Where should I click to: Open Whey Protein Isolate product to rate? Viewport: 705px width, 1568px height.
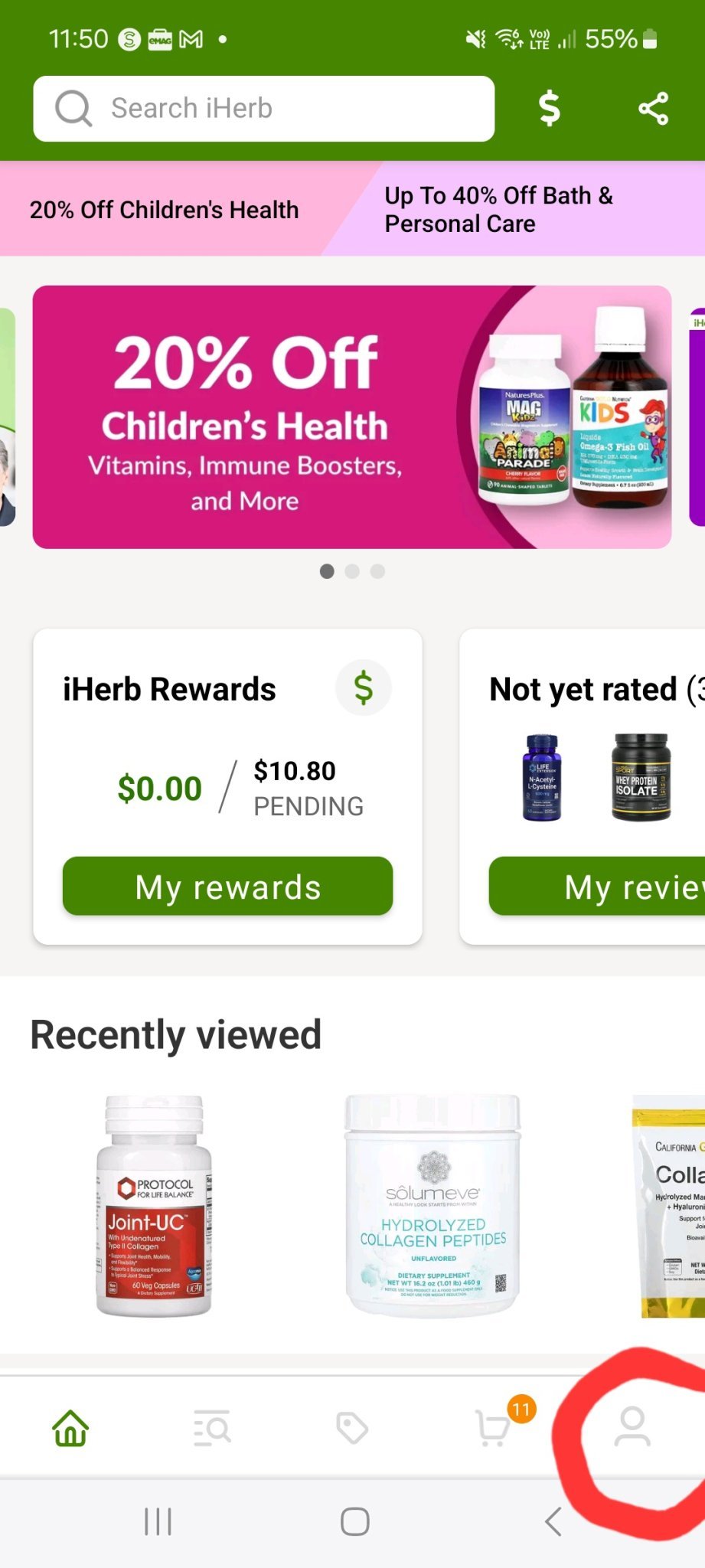coord(641,778)
